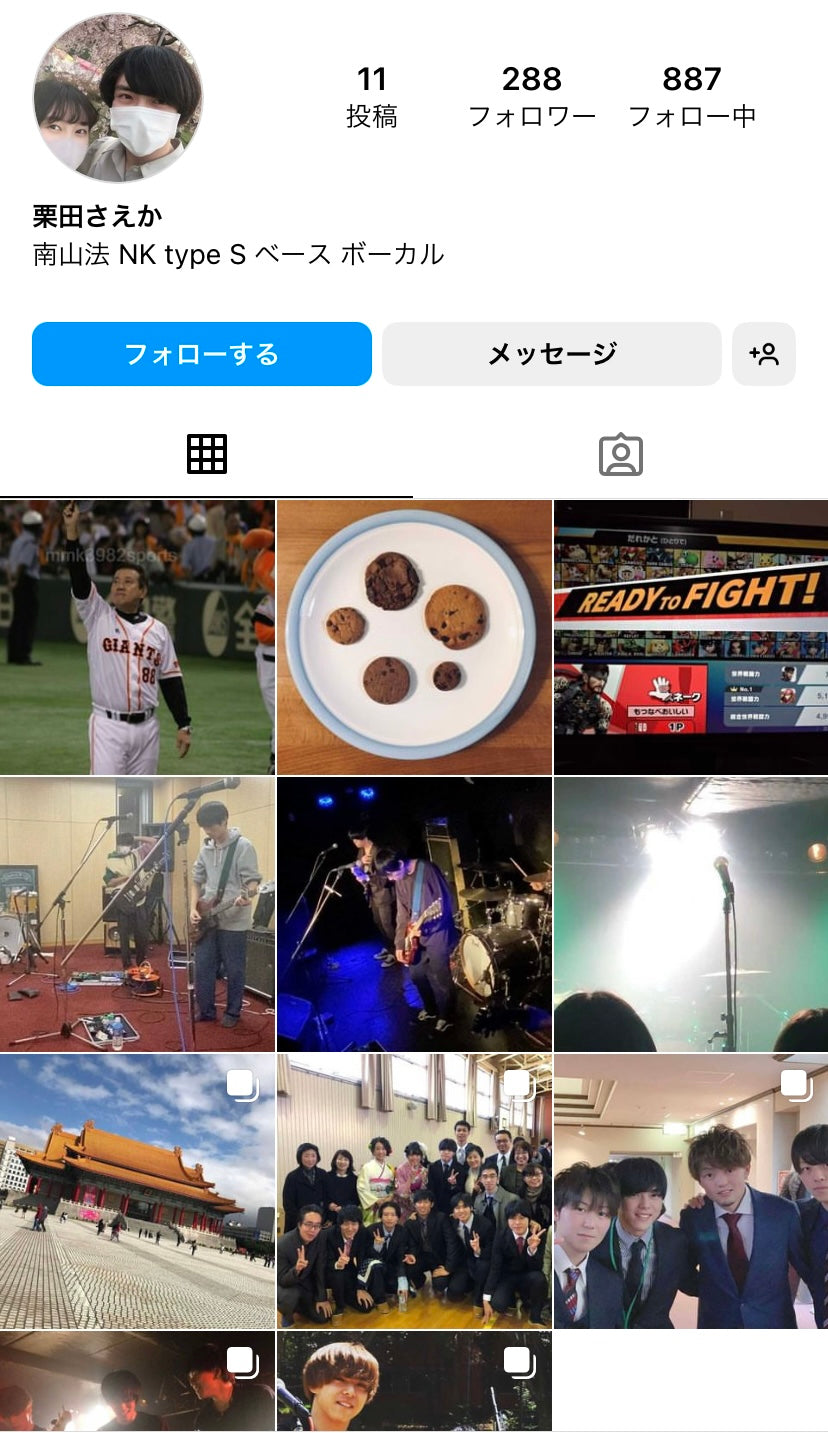This screenshot has width=828, height=1433.
Task: Open the READY TO FIGHT game post
Action: tap(691, 638)
